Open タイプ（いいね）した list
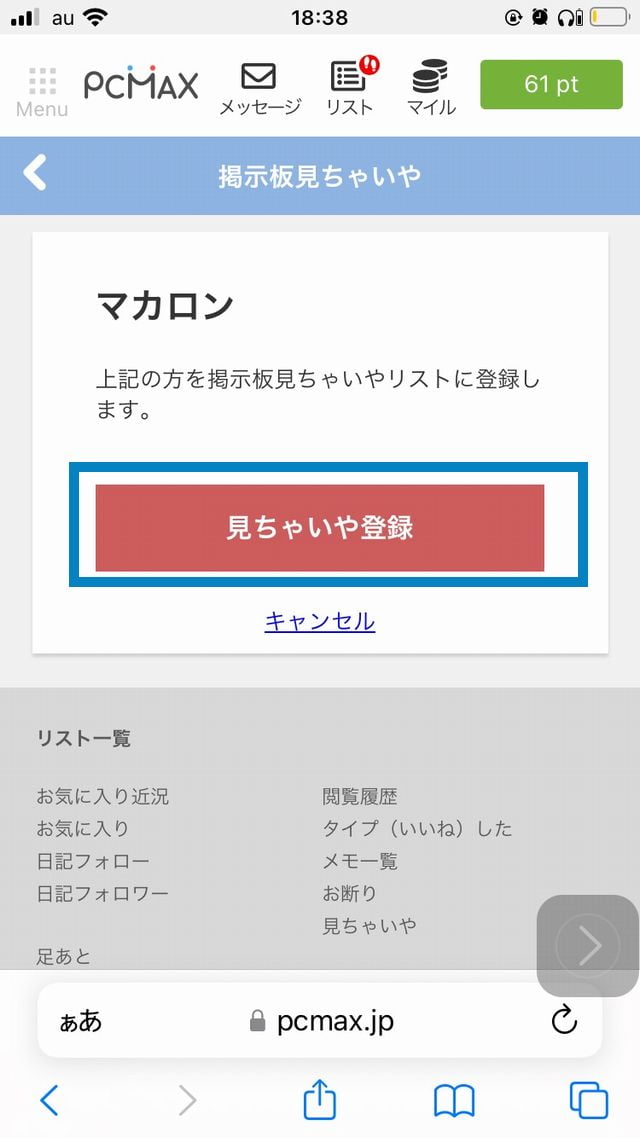 417,828
